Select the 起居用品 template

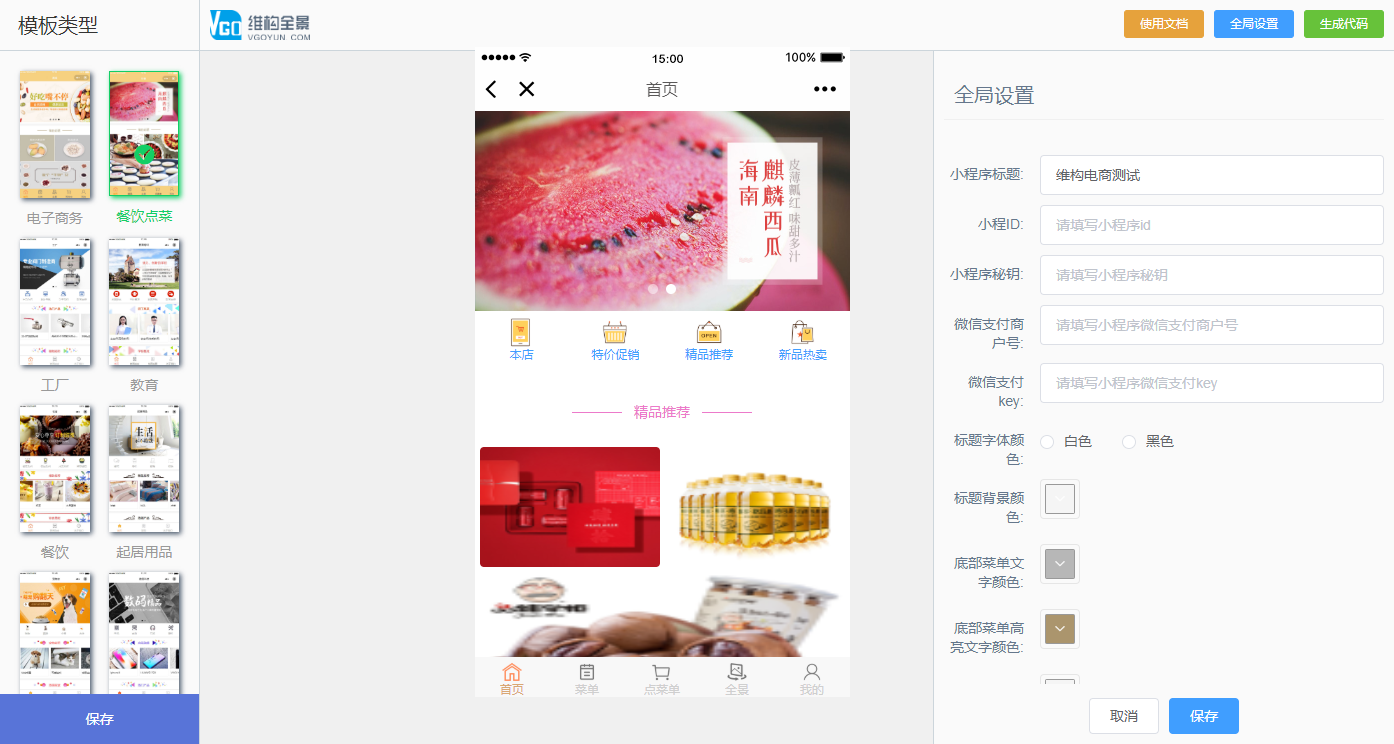[x=144, y=469]
